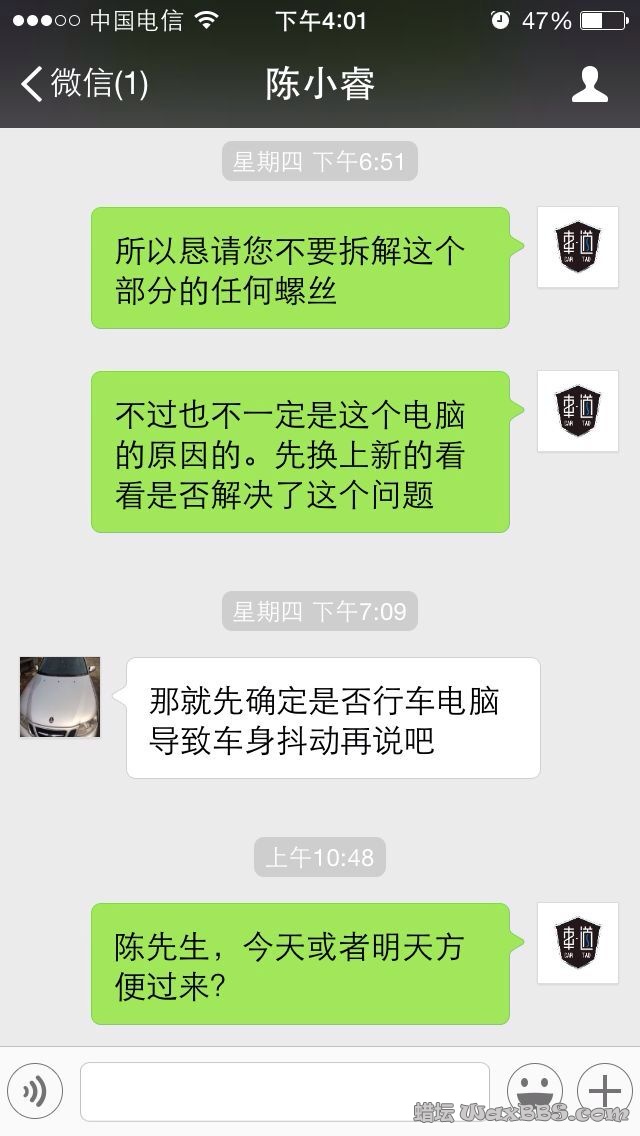This screenshot has height=1136, width=640.
Task: Open the emoji sticker panel
Action: (x=534, y=1091)
